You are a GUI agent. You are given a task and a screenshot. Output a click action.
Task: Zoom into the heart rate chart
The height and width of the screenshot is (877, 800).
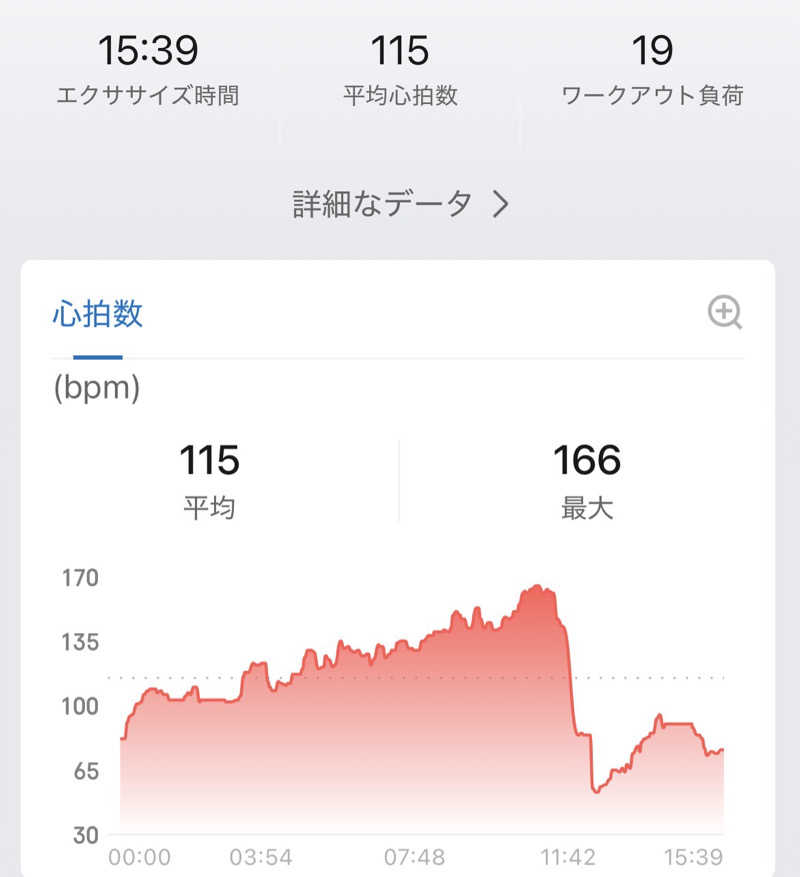pyautogui.click(x=724, y=313)
